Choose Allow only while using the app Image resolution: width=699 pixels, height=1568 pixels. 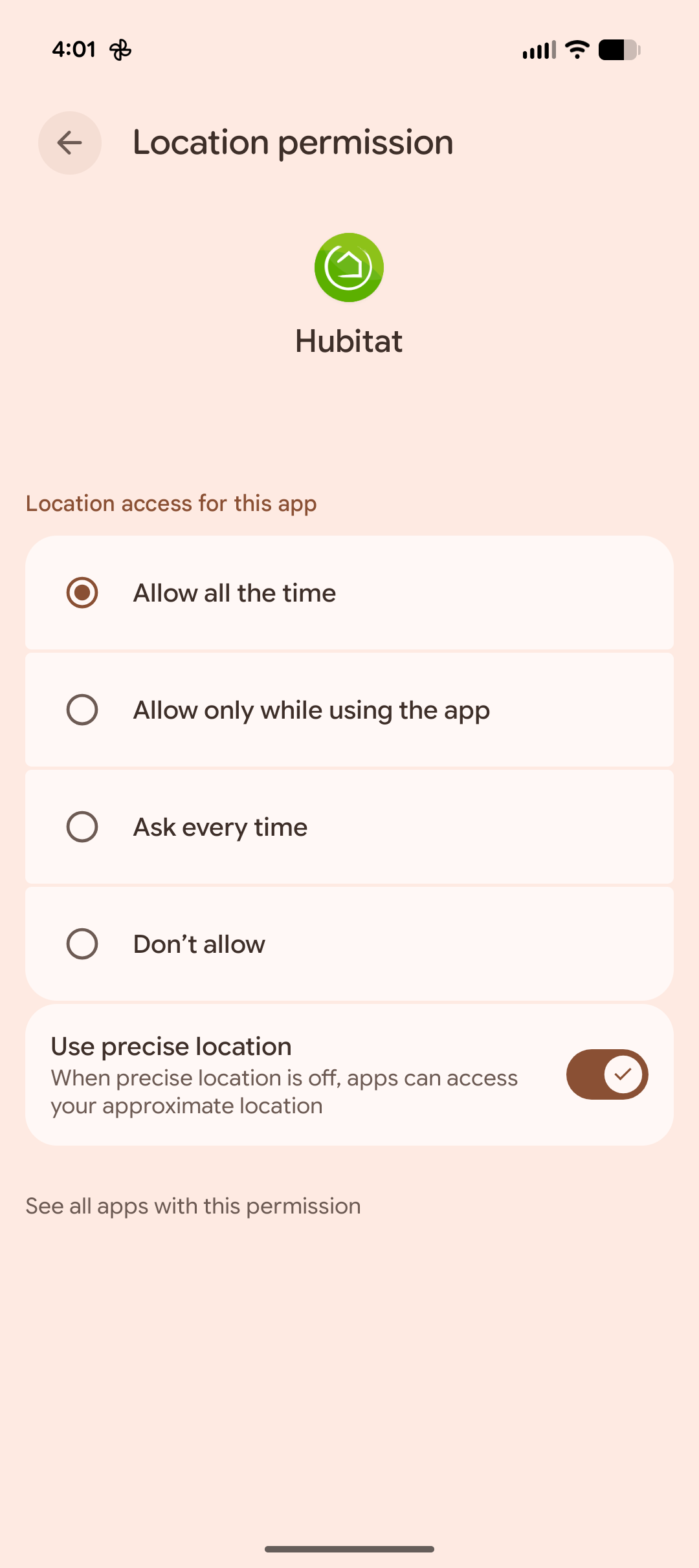tap(82, 710)
